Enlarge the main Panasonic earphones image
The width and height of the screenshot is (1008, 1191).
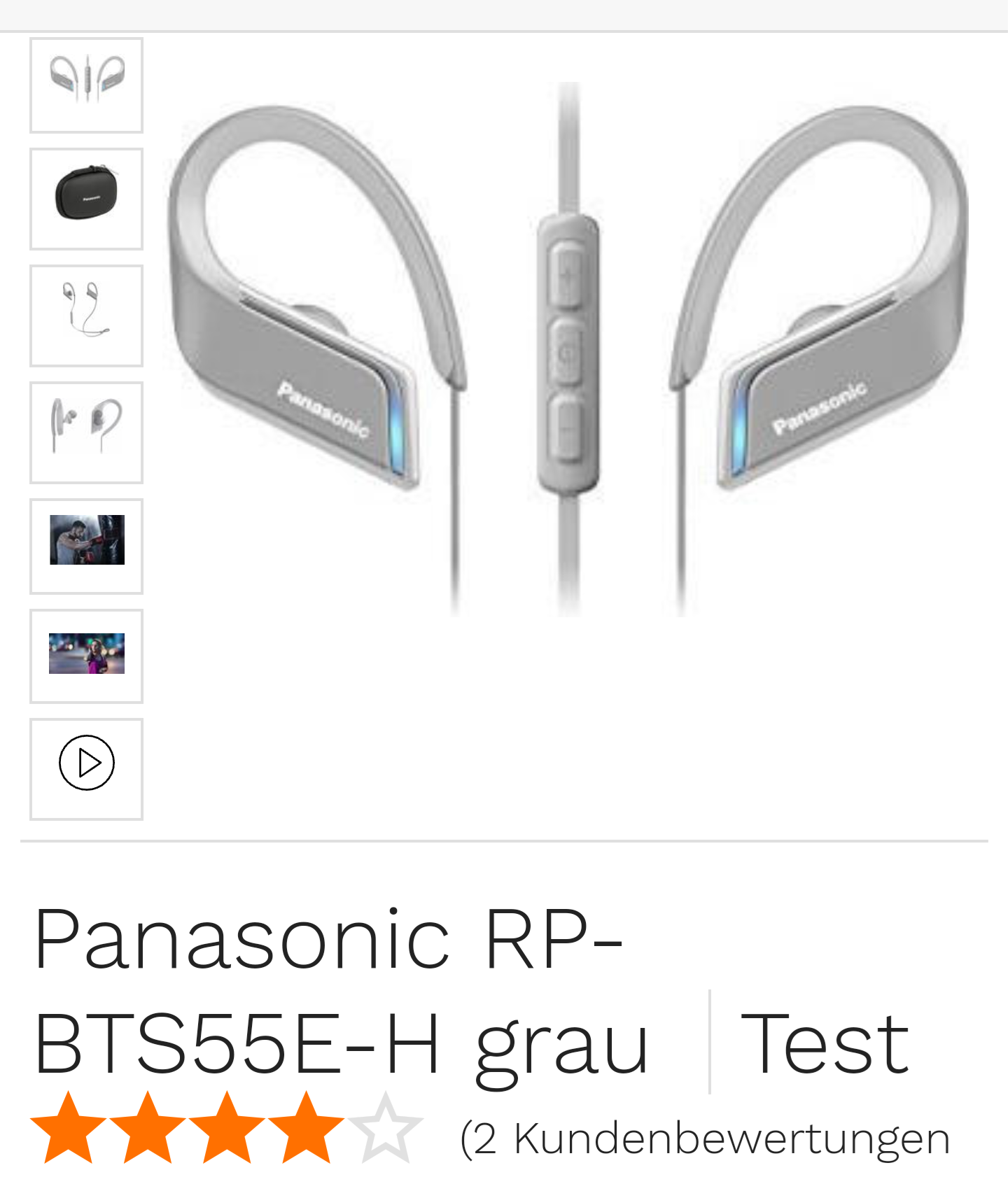(x=568, y=350)
